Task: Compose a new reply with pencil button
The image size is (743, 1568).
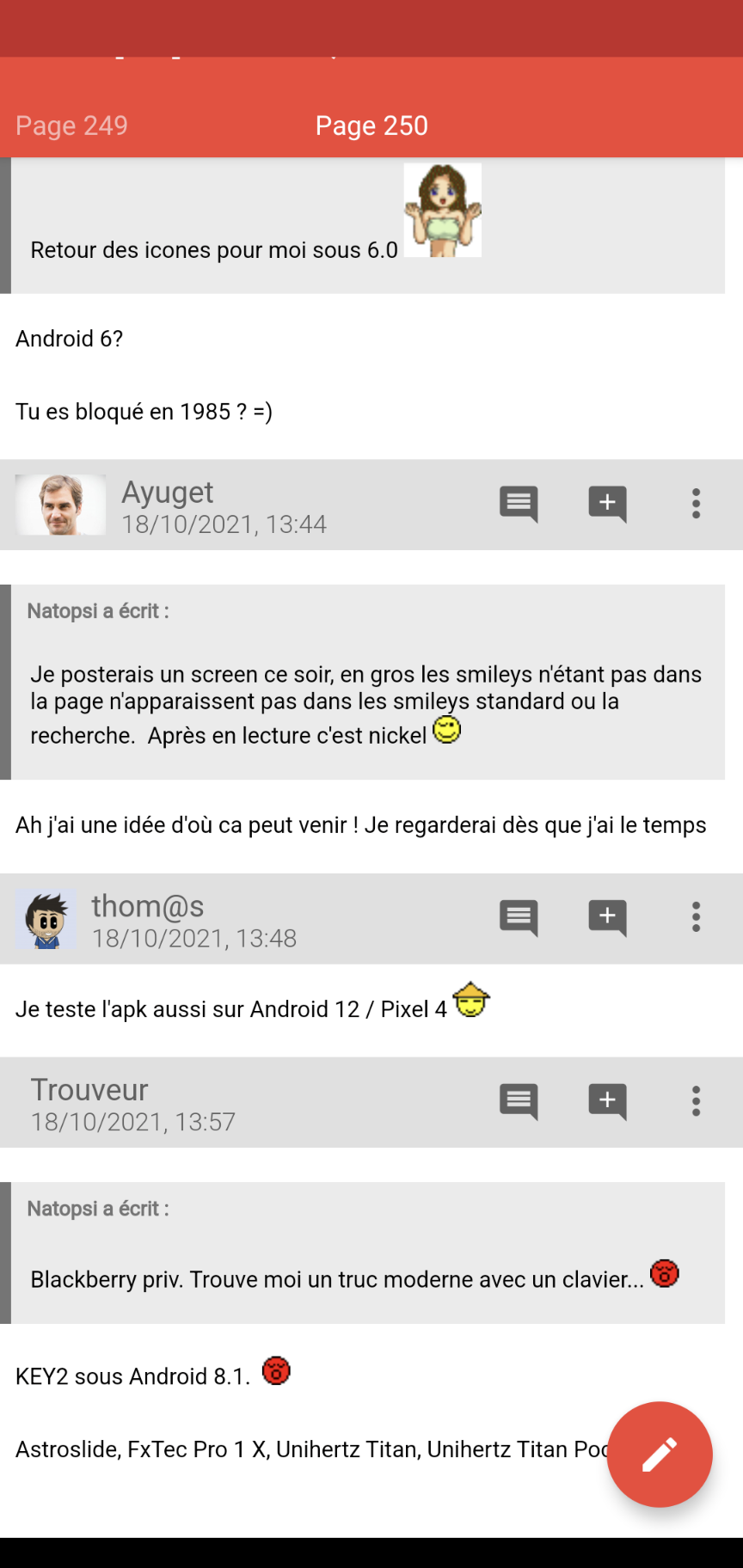Action: click(x=660, y=1455)
